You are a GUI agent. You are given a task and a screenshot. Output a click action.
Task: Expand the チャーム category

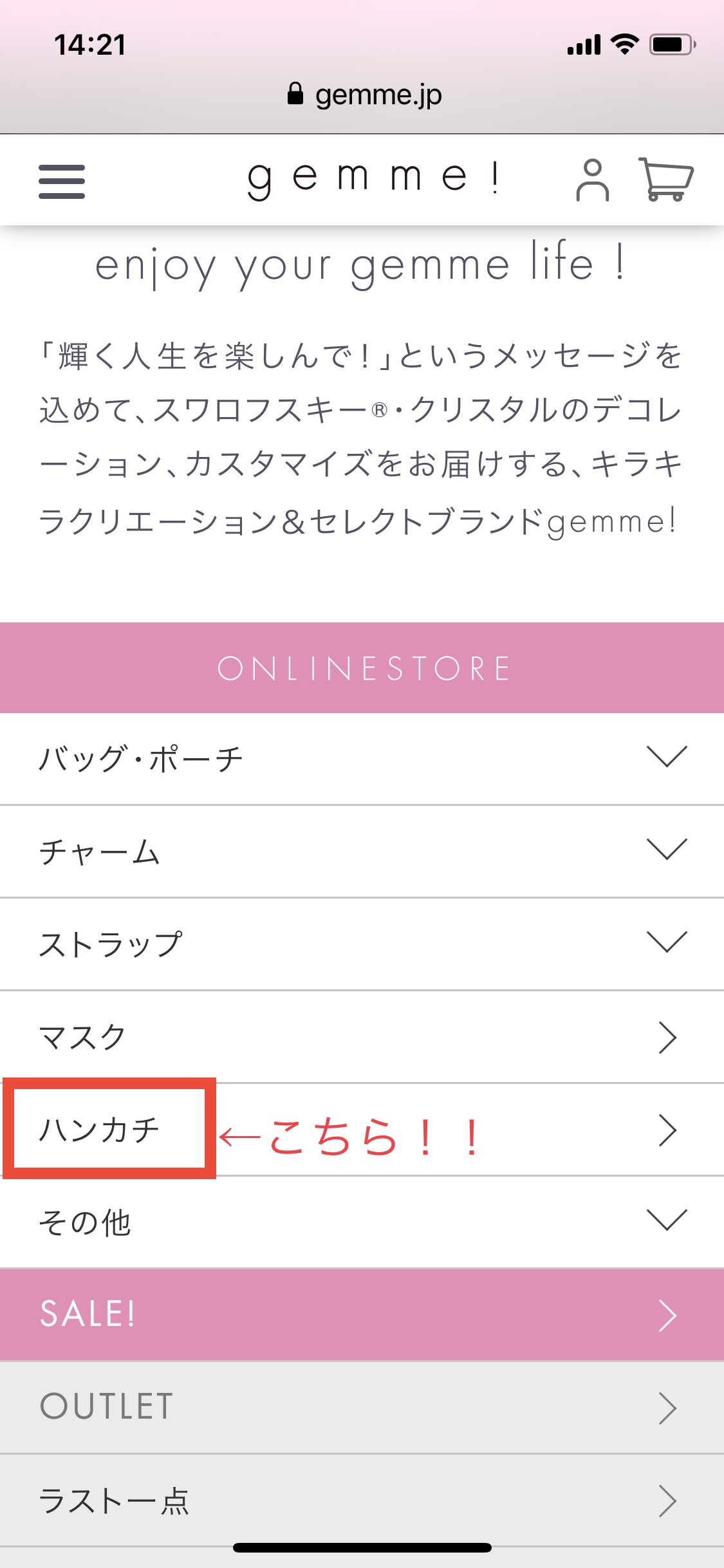362,851
